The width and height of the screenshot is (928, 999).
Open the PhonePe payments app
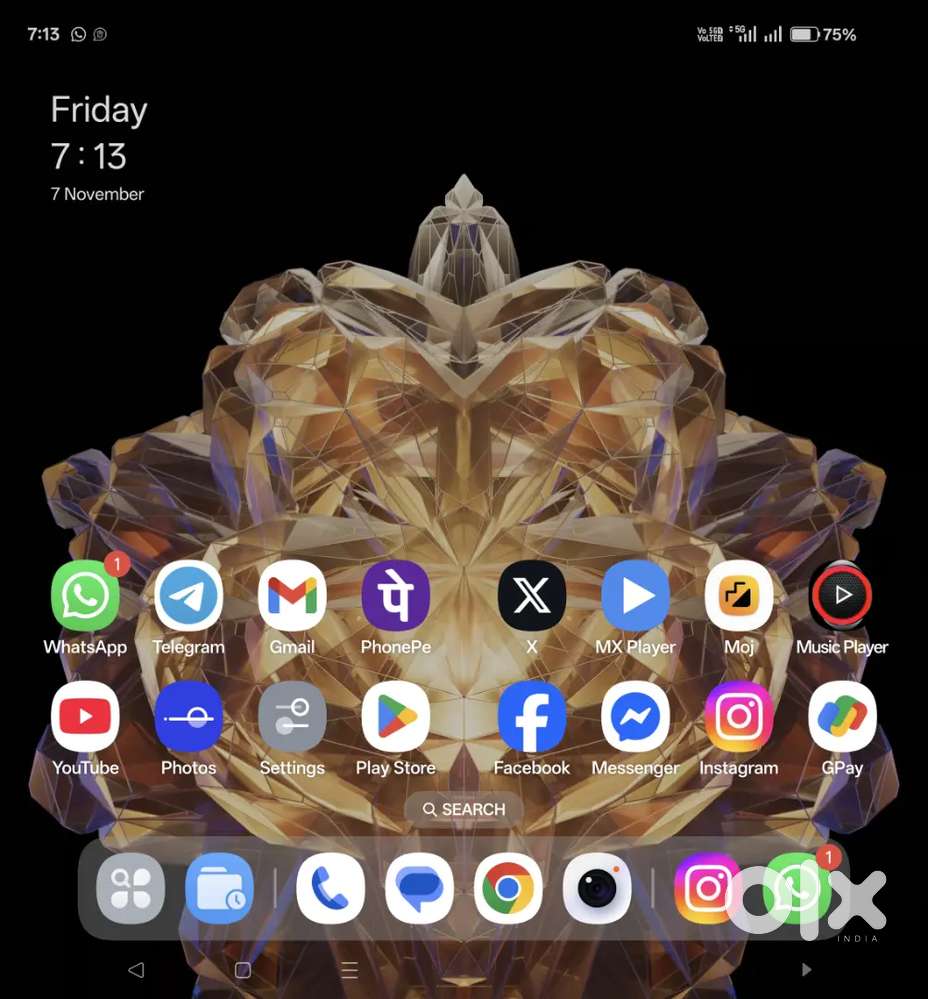(x=395, y=595)
